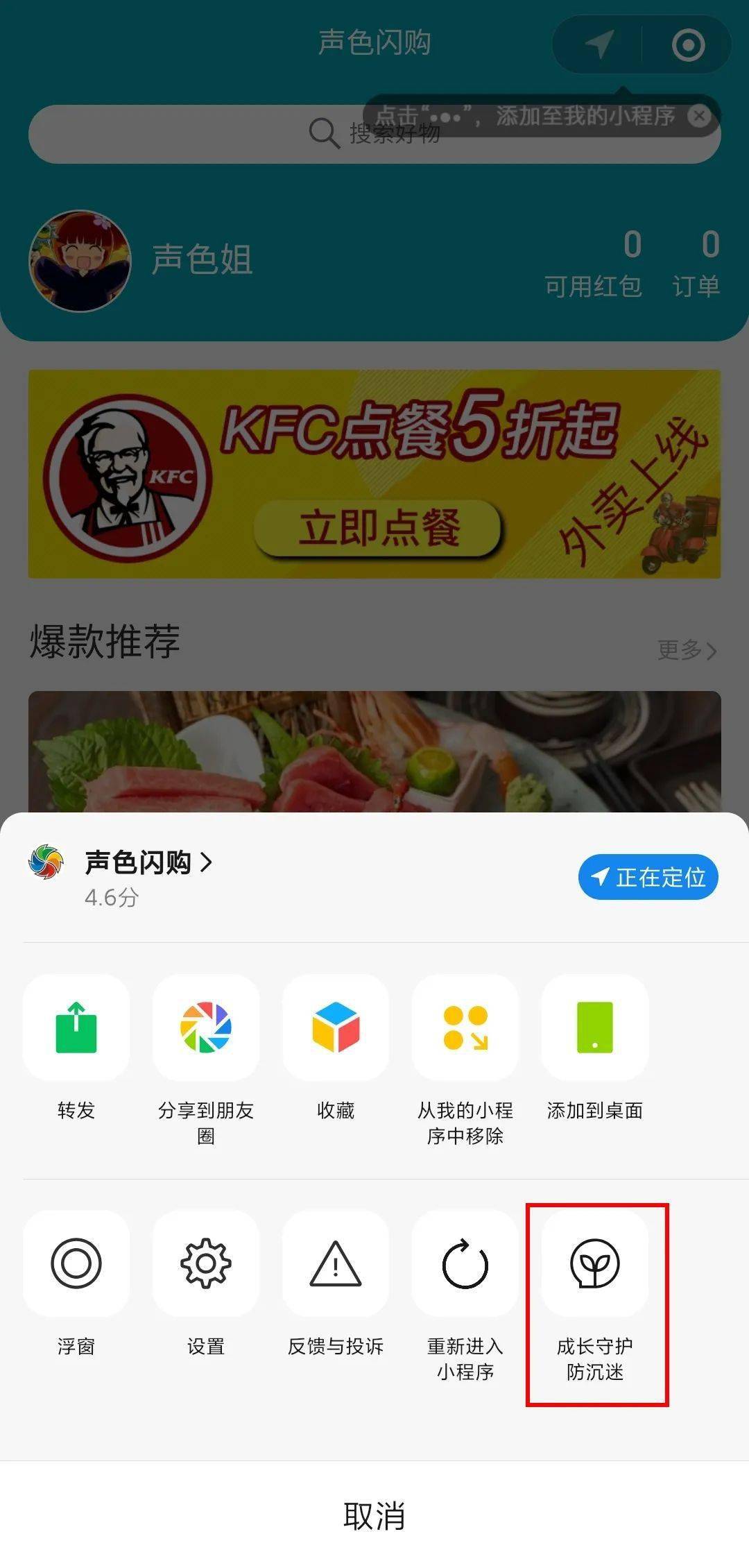Share to Moments via 分享到朋友圈
Image resolution: width=749 pixels, height=1568 pixels.
(x=206, y=1028)
